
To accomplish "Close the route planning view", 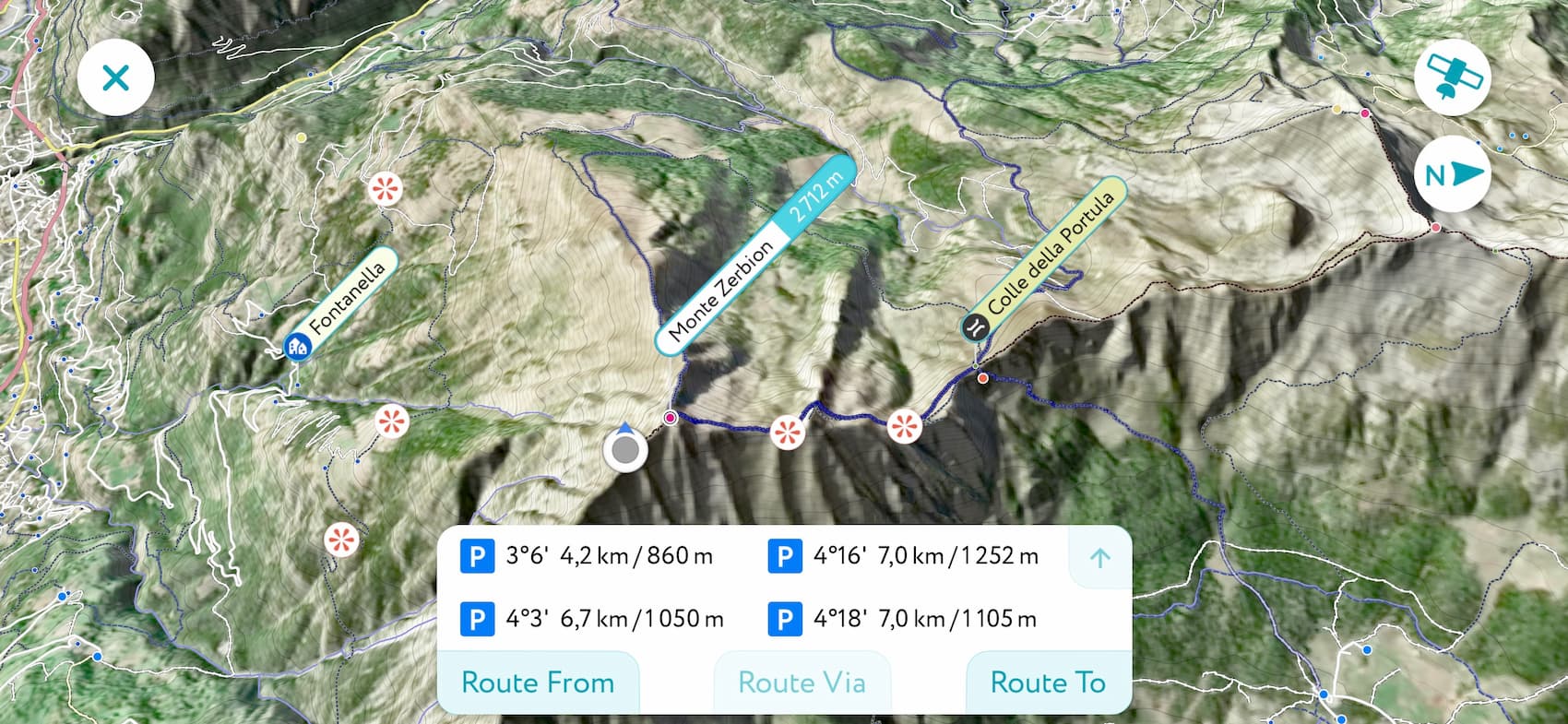I will point(115,77).
